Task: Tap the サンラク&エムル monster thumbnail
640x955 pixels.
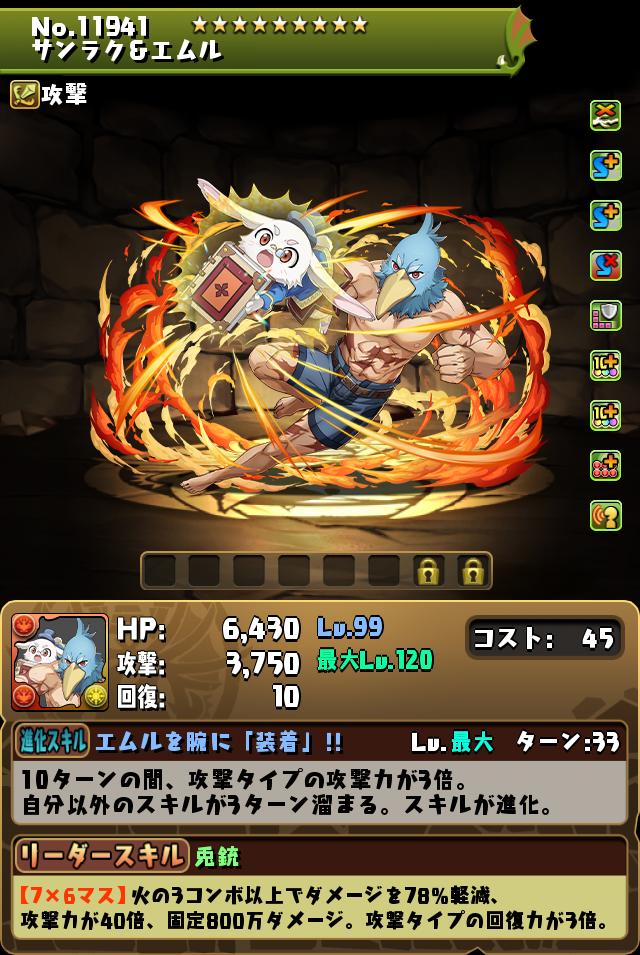Action: (60, 662)
